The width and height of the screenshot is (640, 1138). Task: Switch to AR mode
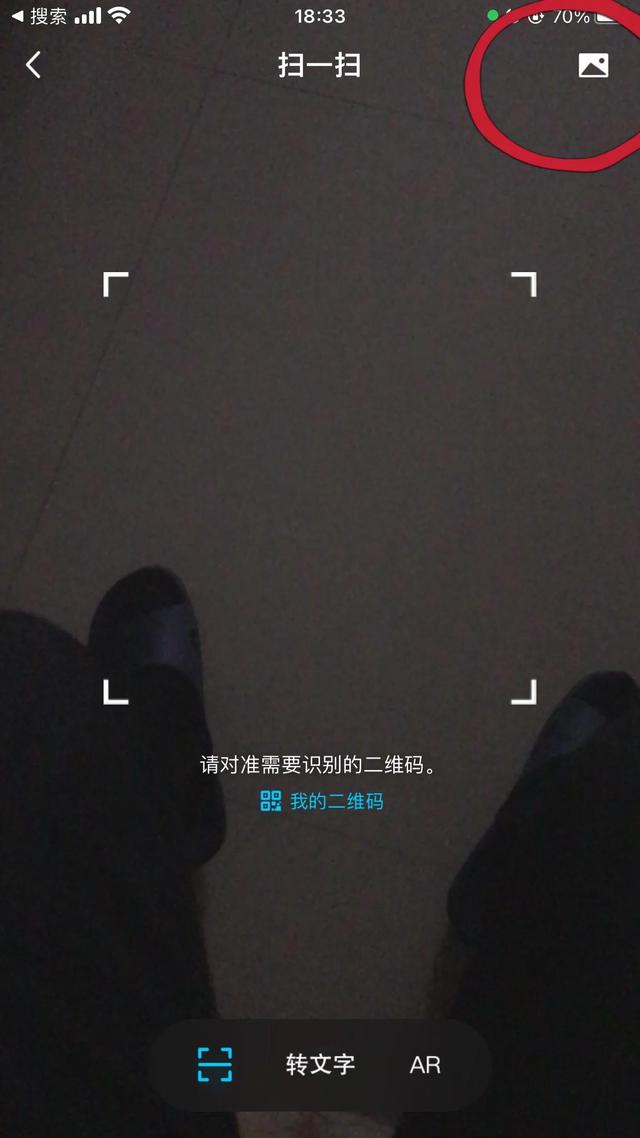tap(425, 1065)
